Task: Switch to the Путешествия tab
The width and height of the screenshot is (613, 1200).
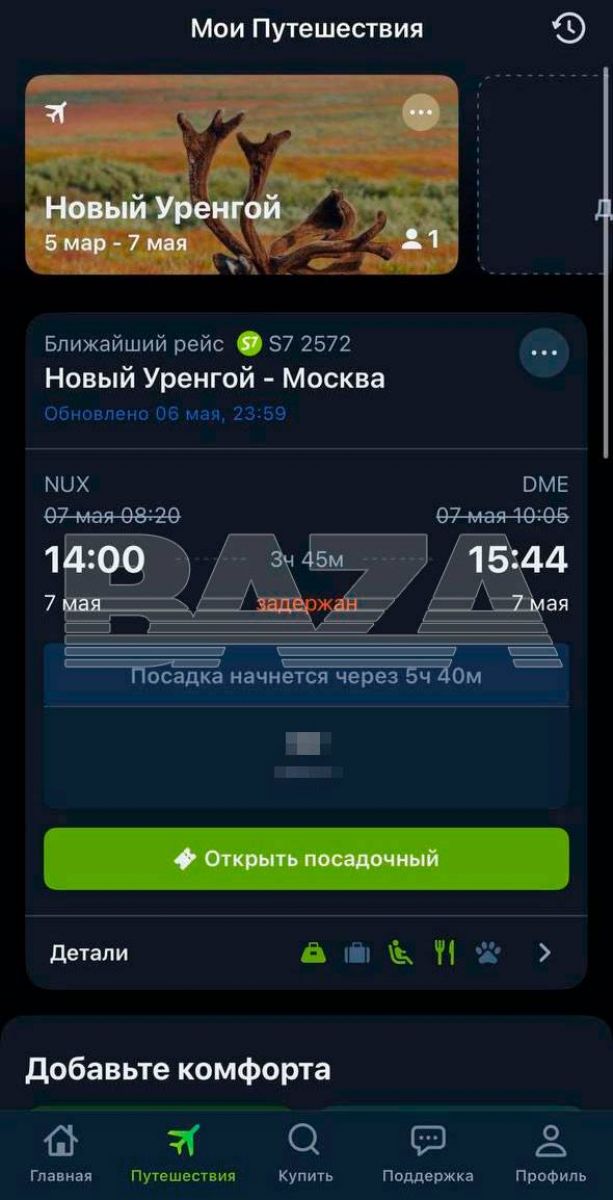Action: (183, 1154)
